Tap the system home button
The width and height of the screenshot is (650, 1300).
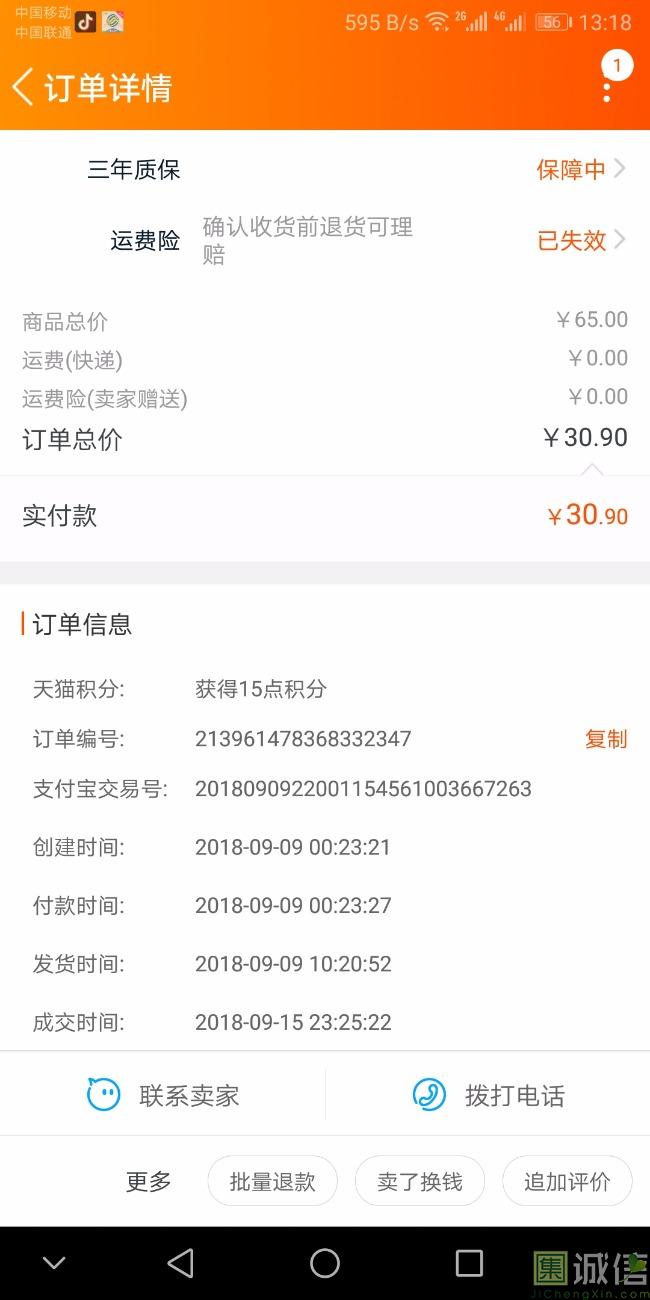coord(325,1263)
